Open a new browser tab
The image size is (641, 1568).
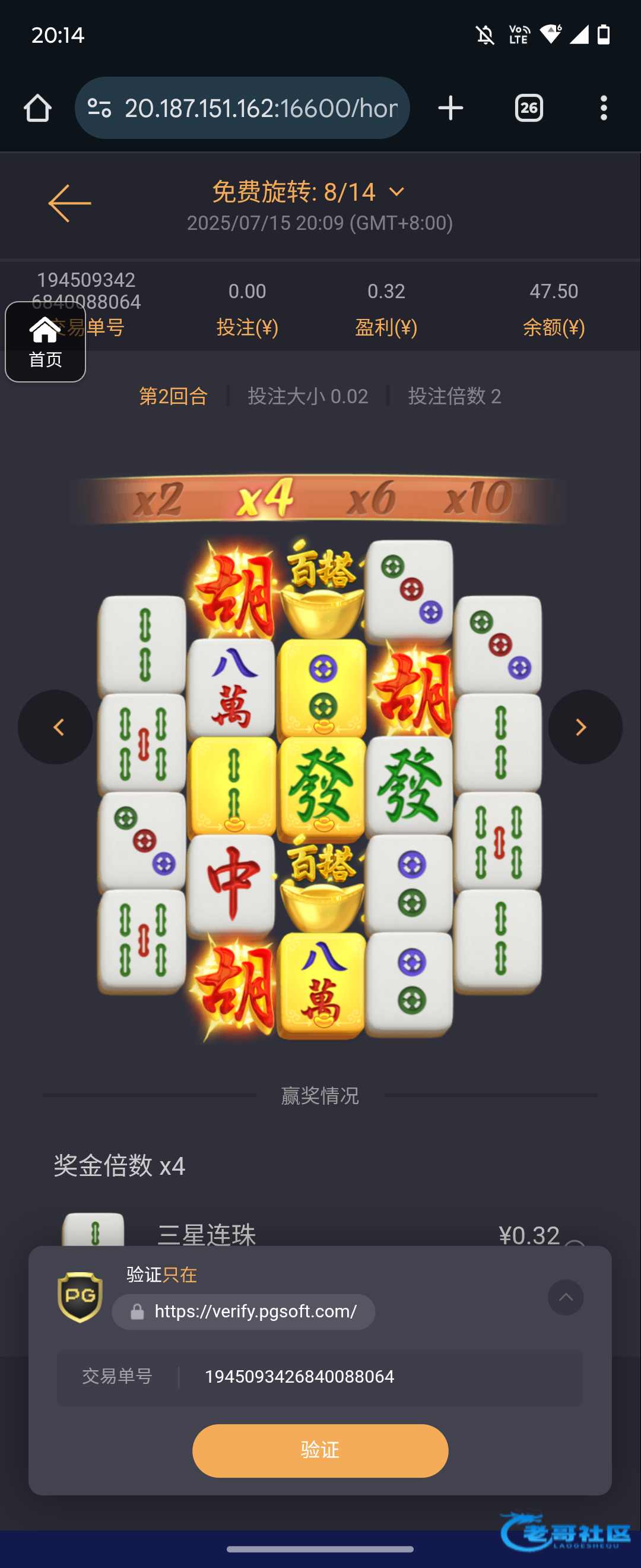point(450,108)
